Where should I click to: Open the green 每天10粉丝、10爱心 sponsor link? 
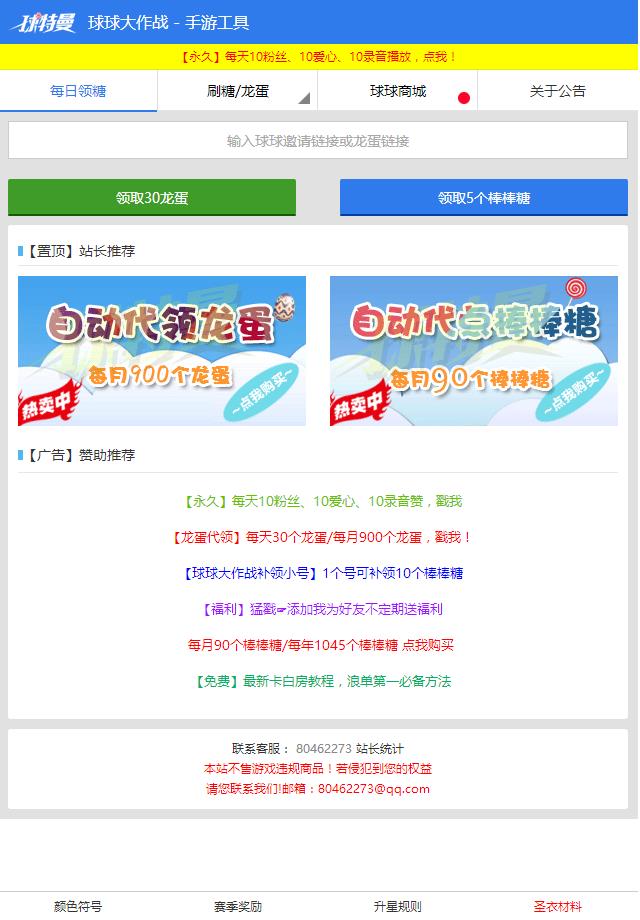319,501
